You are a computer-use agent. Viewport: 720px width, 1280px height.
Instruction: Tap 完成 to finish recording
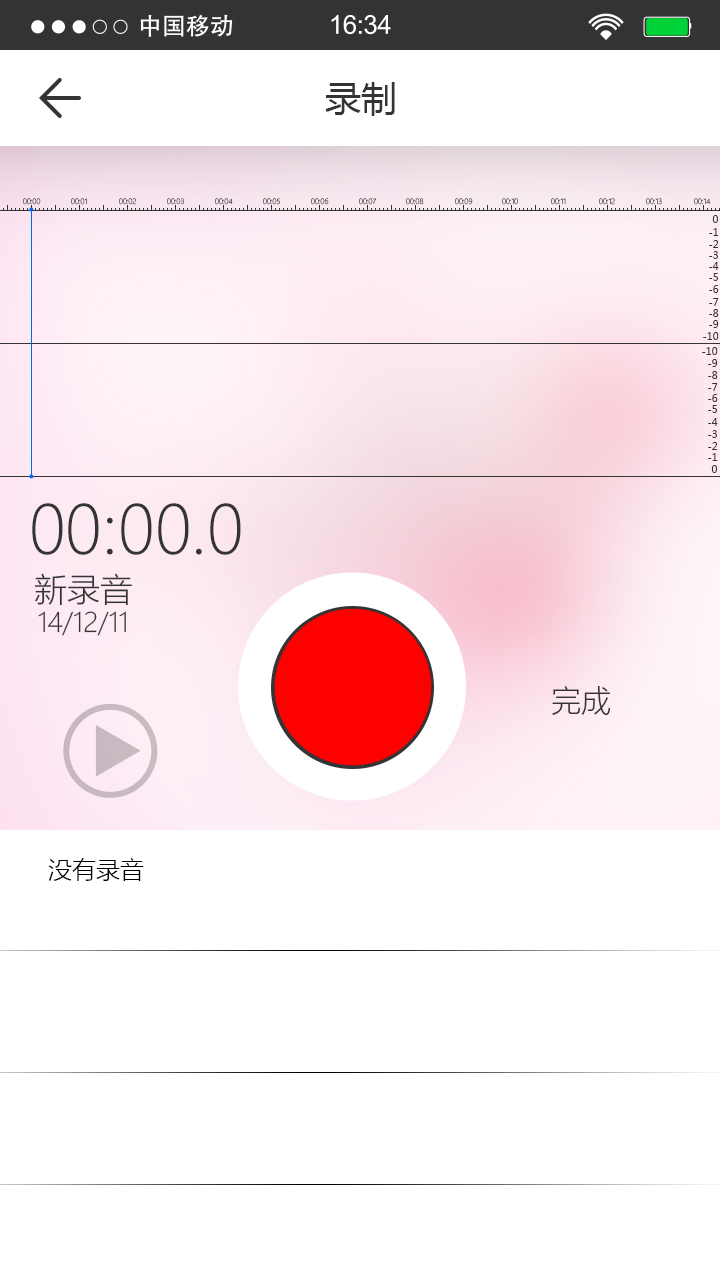(x=580, y=701)
